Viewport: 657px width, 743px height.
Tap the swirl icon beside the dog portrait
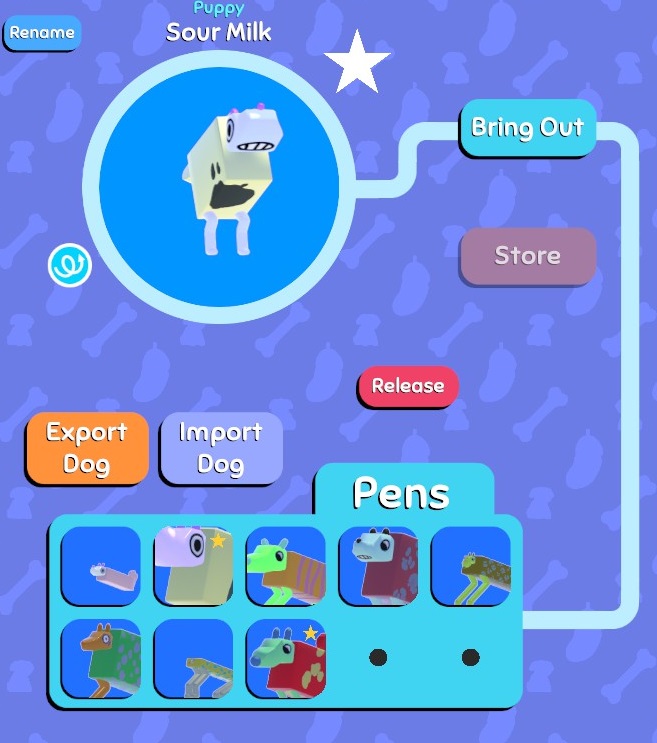[x=70, y=264]
